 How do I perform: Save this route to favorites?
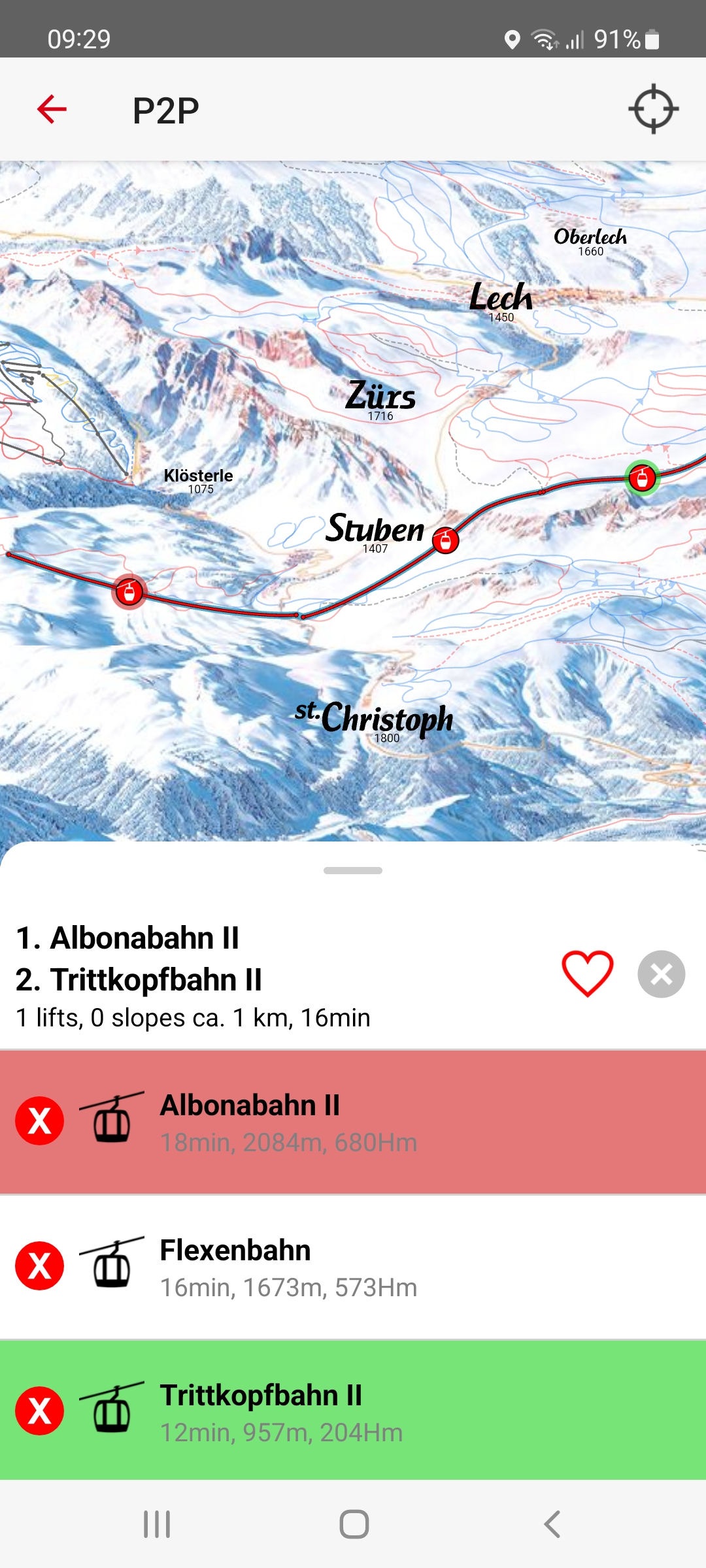tap(588, 973)
